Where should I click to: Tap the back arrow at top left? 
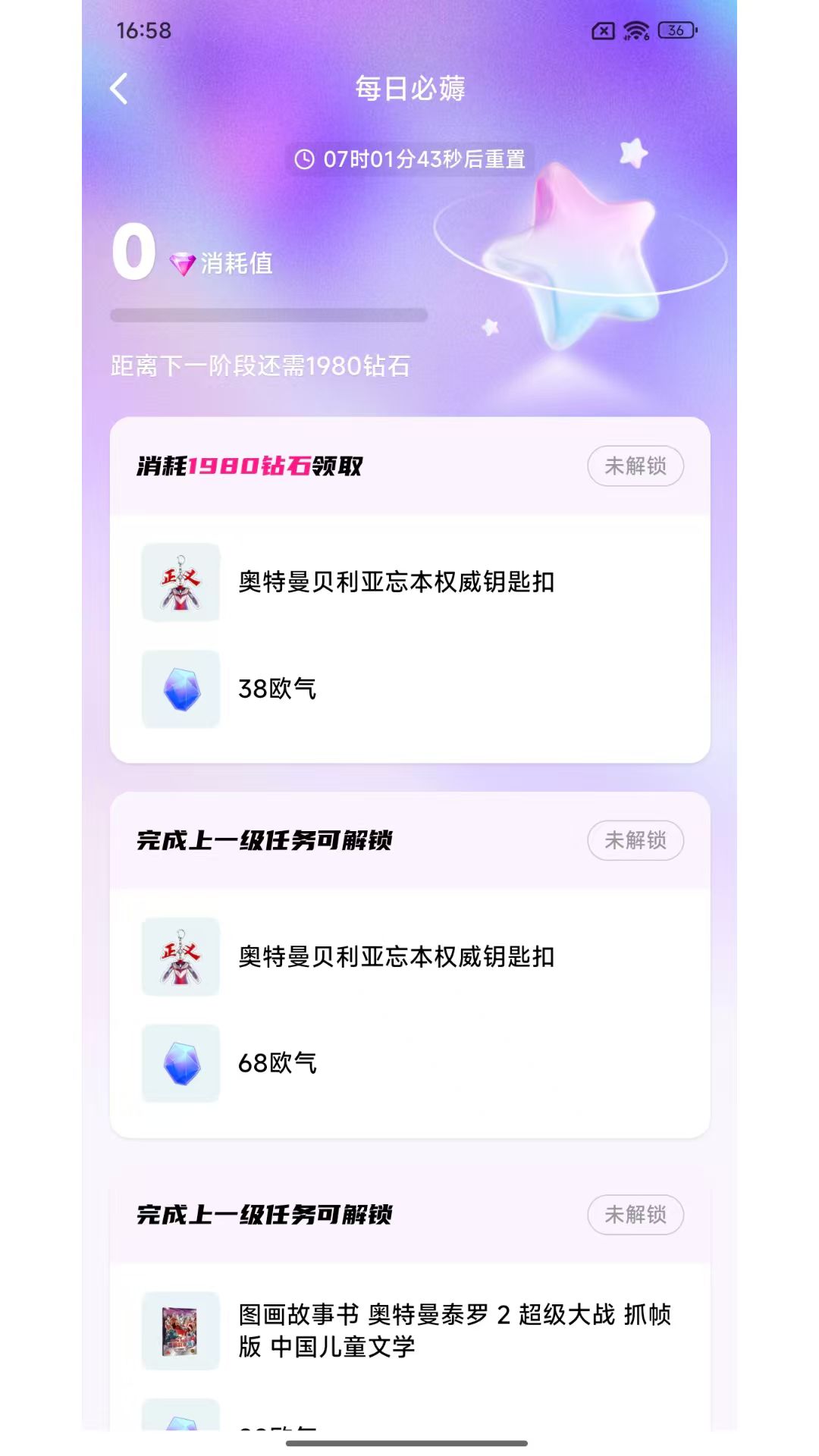coord(118,87)
